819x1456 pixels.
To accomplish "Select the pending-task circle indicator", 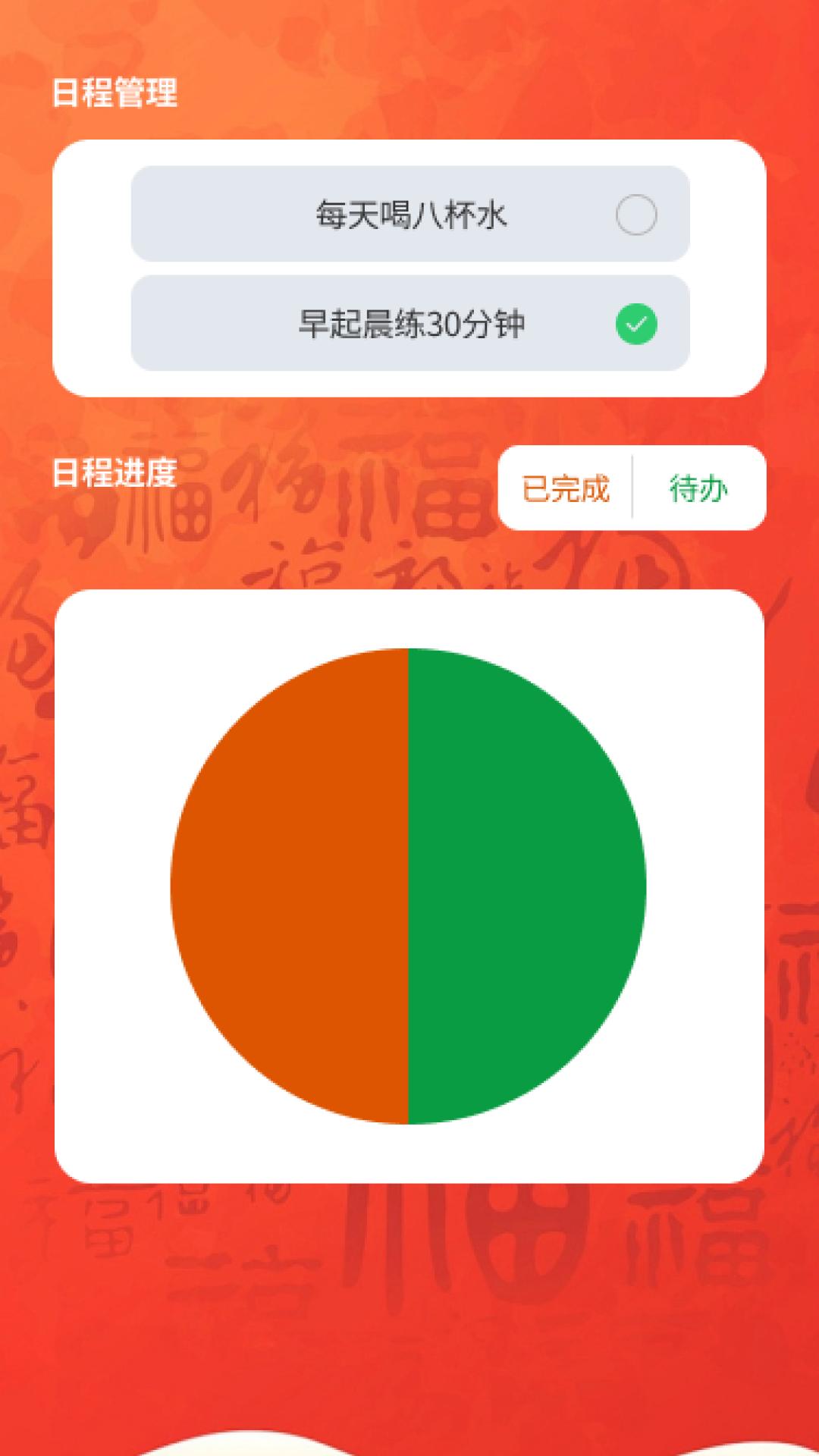I will [637, 216].
